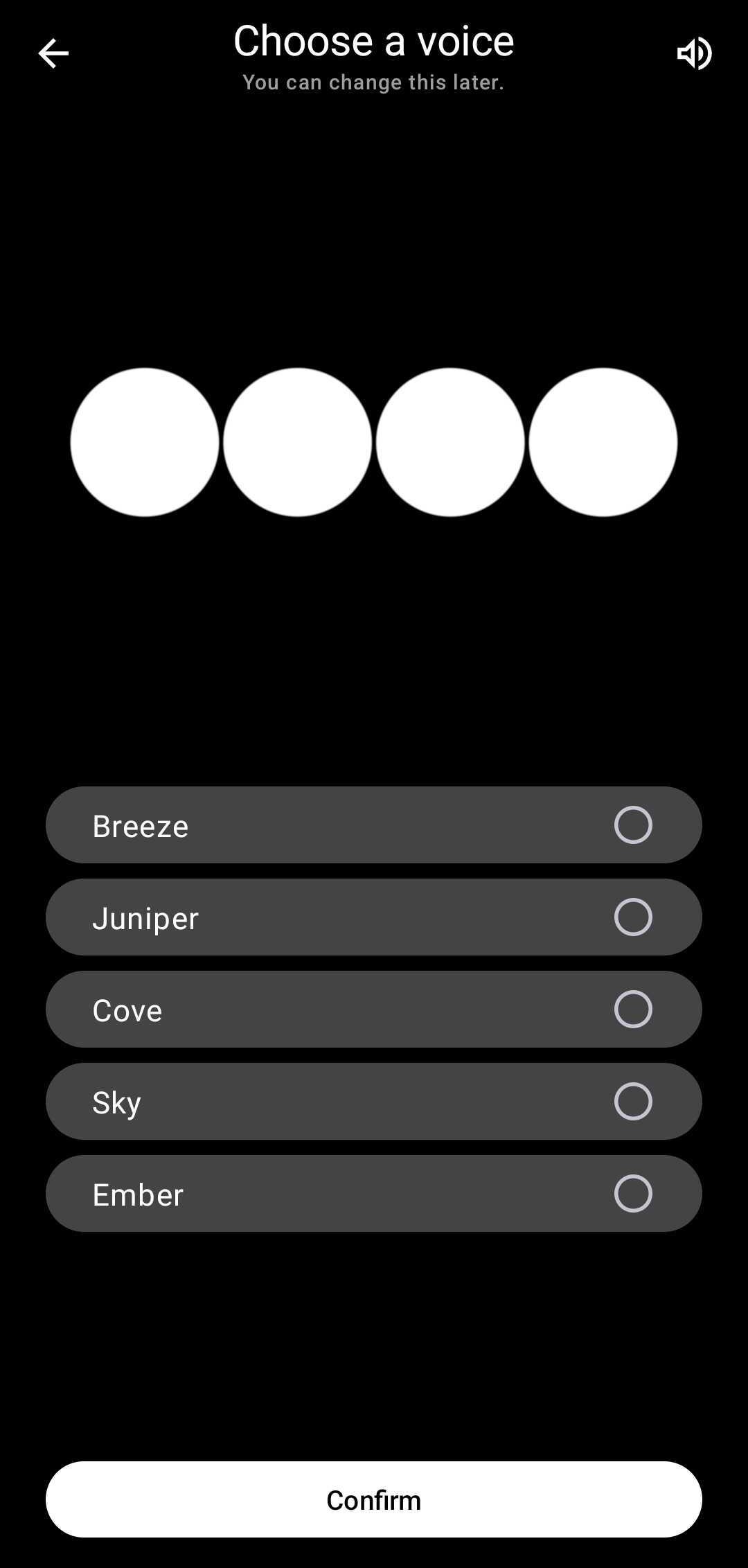Confirm the voice selection
748x1568 pixels.
[x=373, y=1499]
